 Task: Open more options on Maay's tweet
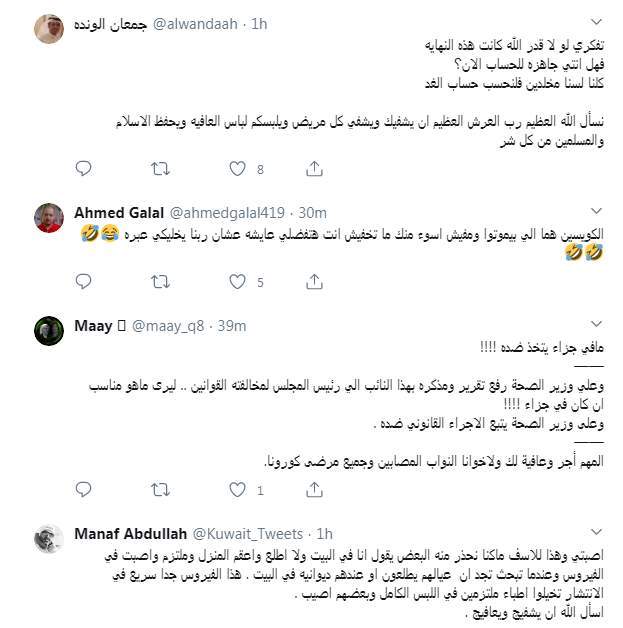pyautogui.click(x=596, y=325)
